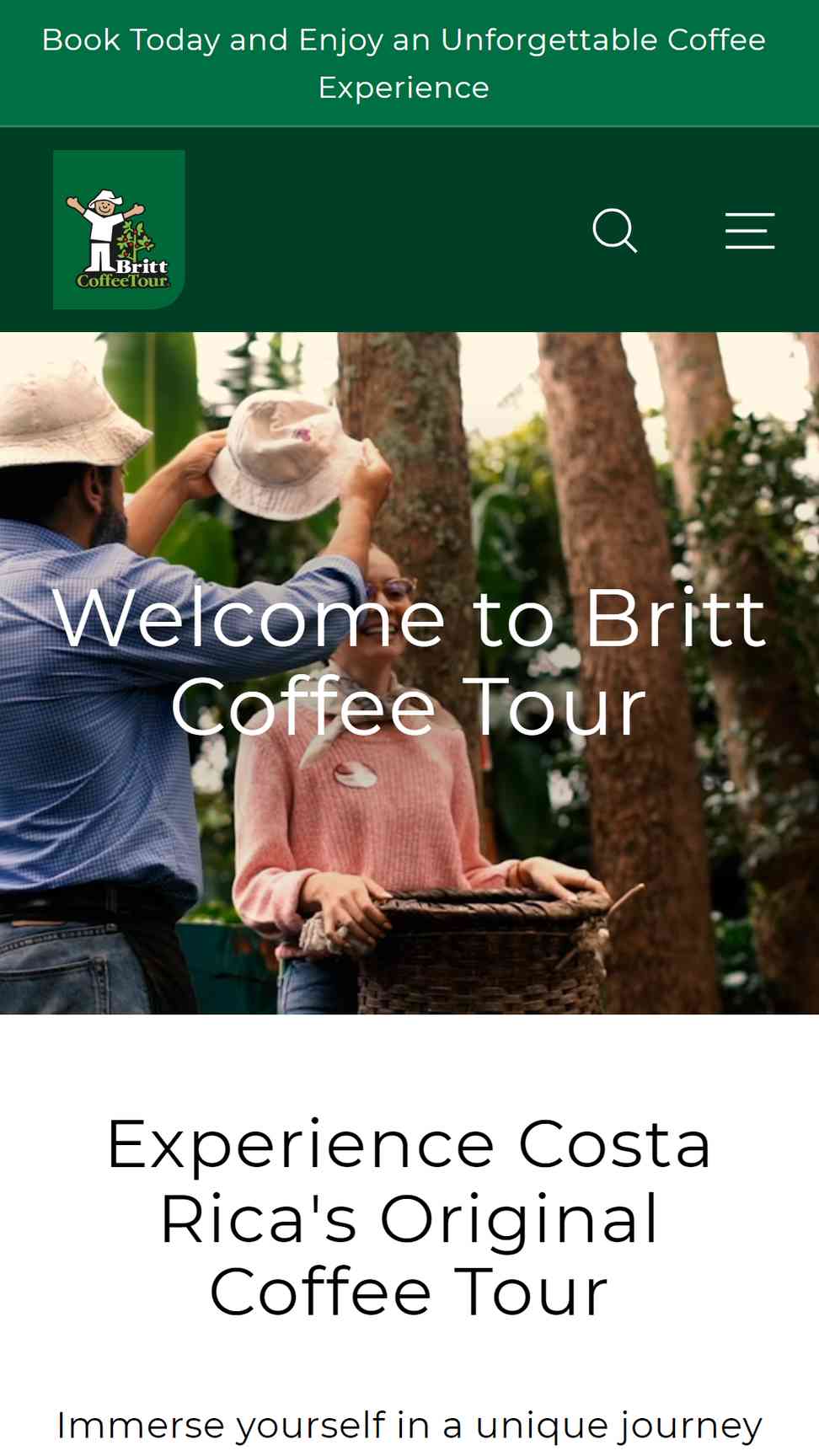Open the search magnifier icon
819x1456 pixels.
(x=615, y=231)
